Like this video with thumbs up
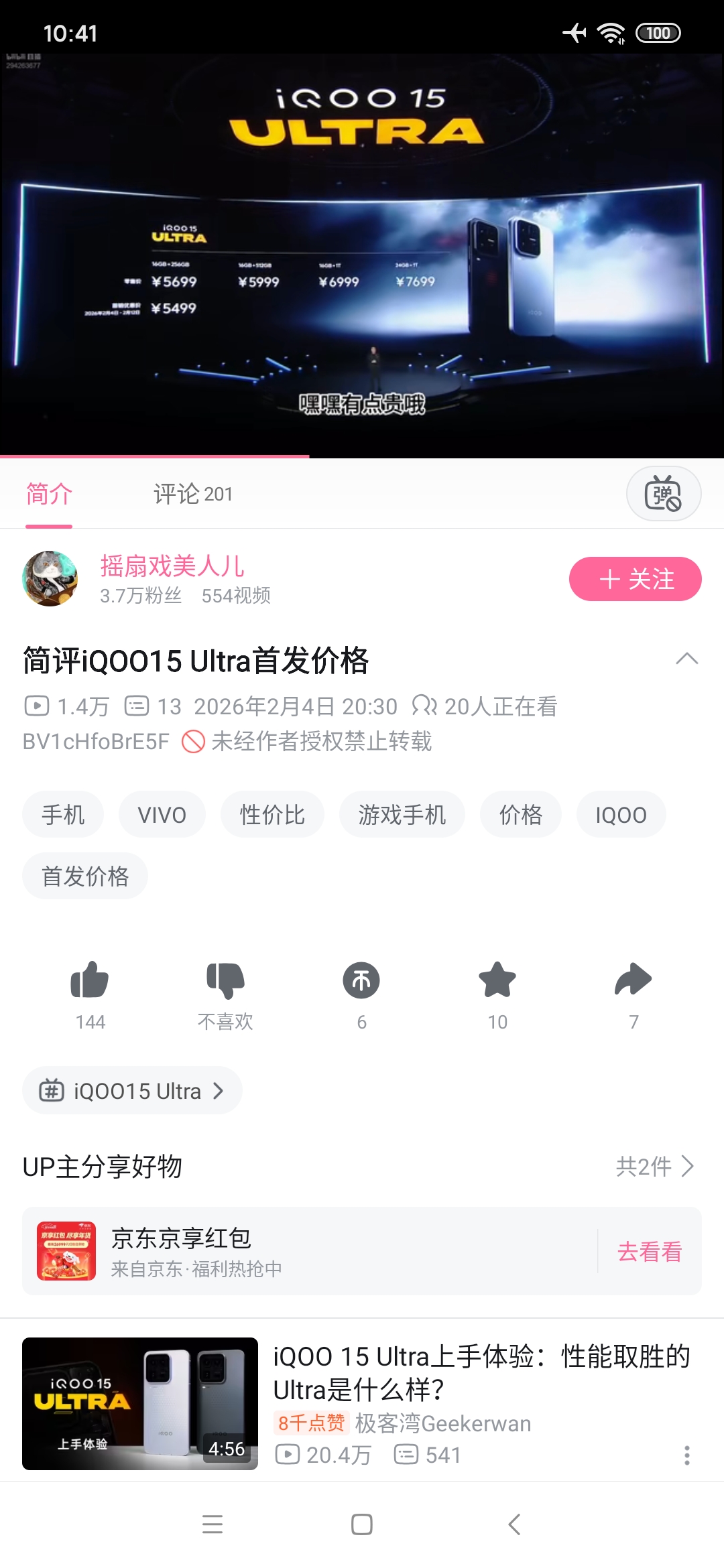Viewport: 724px width, 1568px height. [x=90, y=981]
